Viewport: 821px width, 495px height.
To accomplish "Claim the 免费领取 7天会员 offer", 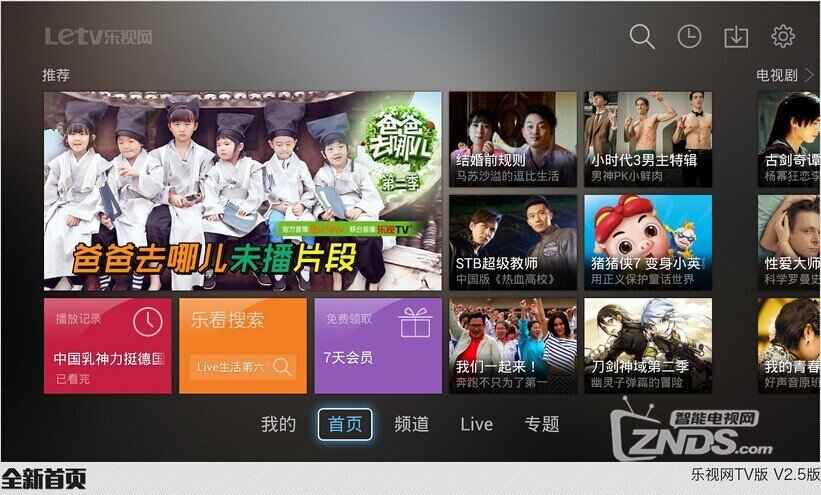I will point(378,345).
